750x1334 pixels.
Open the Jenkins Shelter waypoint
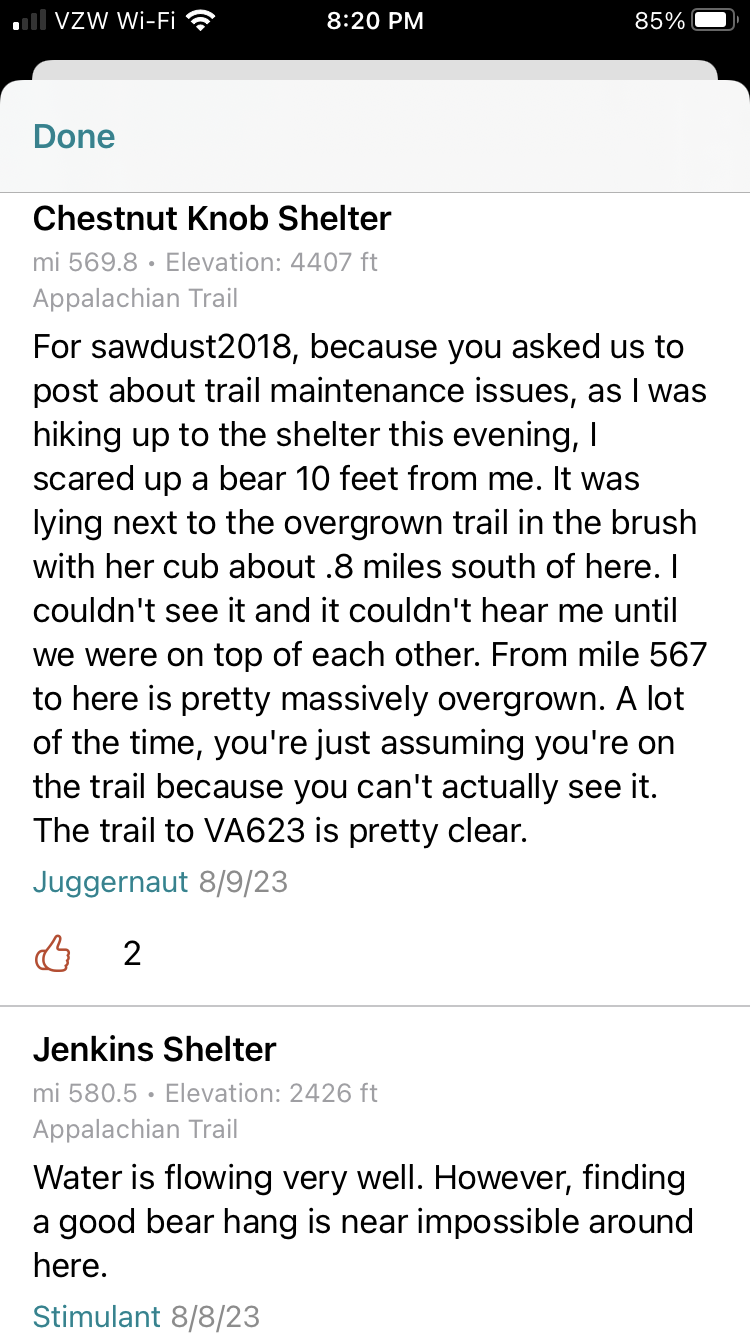tap(154, 1049)
